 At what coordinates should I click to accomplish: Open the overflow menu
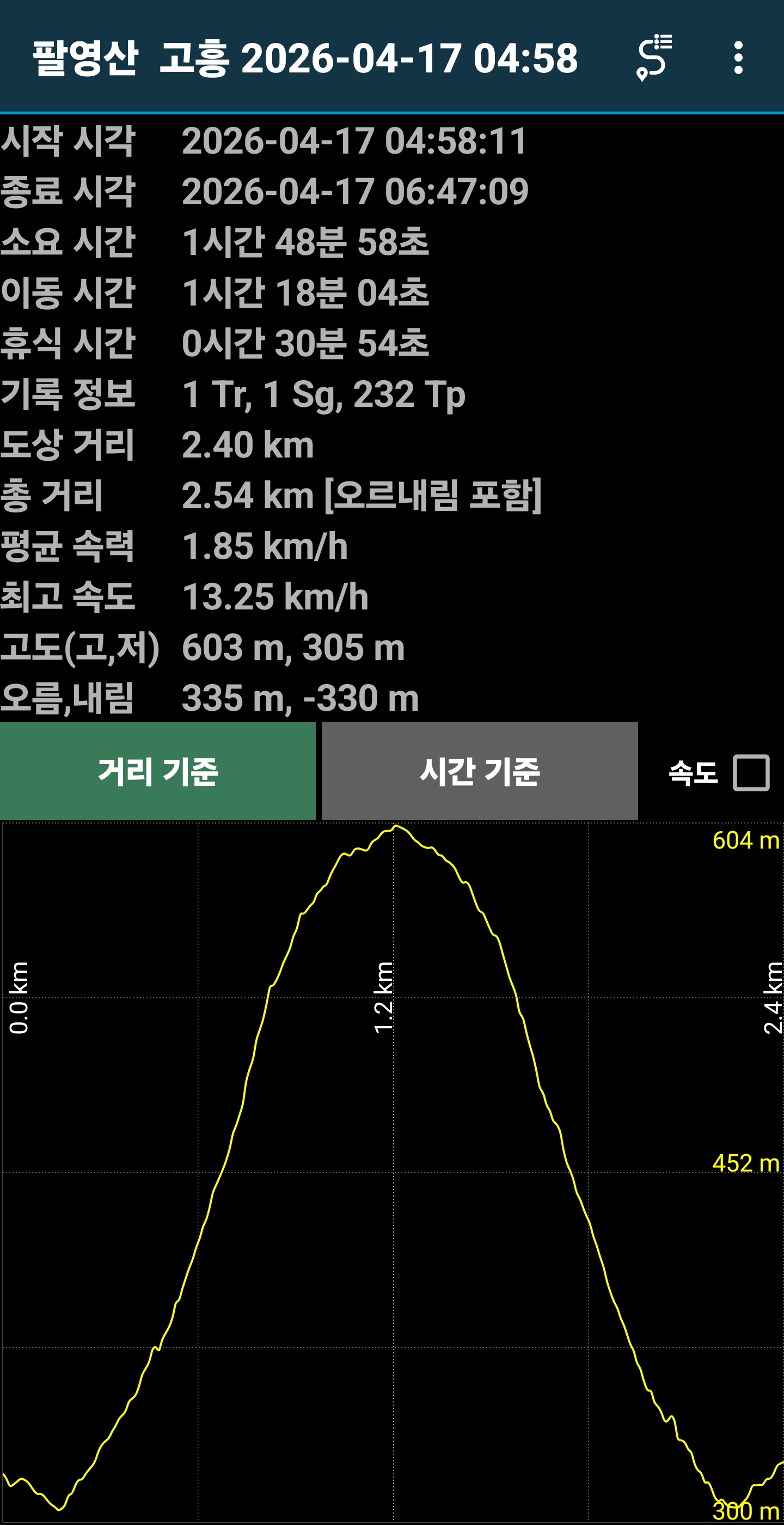point(738,57)
